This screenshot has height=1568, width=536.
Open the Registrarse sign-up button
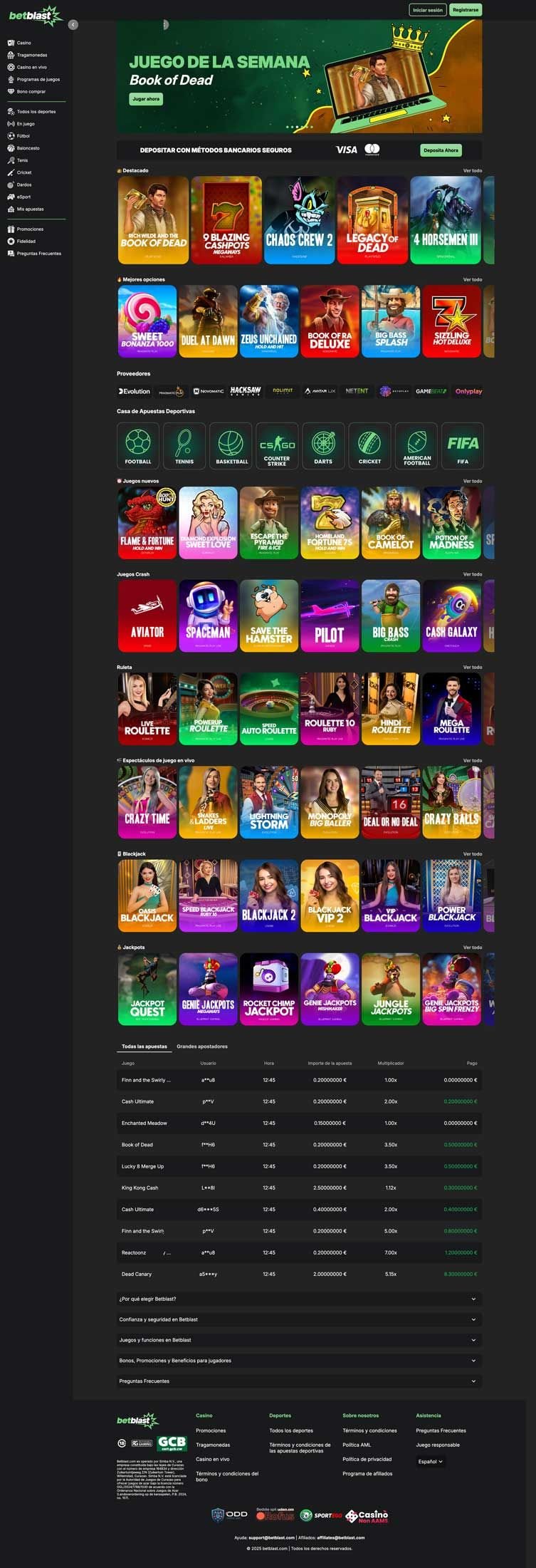click(x=466, y=10)
